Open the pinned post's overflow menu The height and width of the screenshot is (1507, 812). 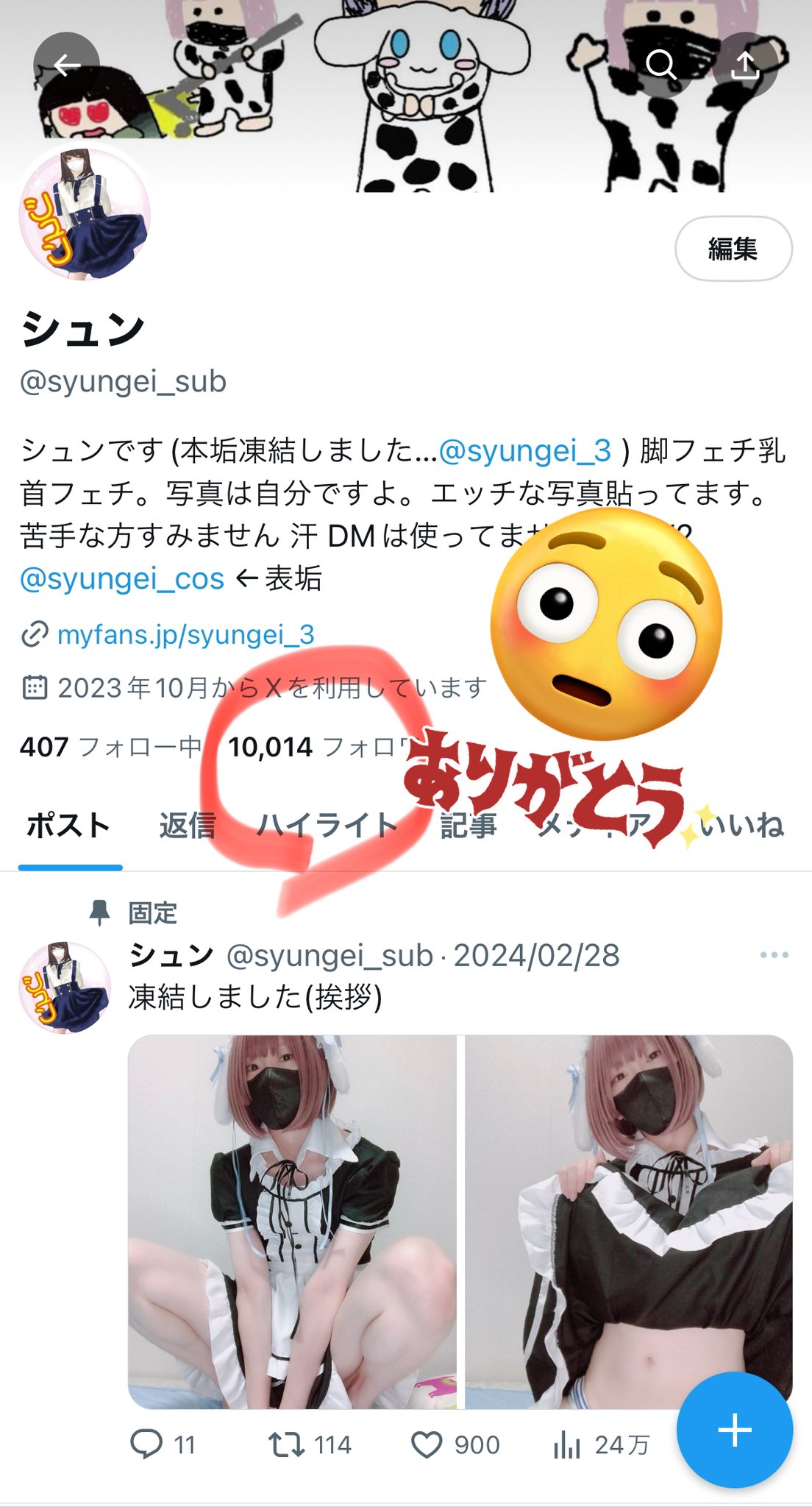pyautogui.click(x=774, y=955)
